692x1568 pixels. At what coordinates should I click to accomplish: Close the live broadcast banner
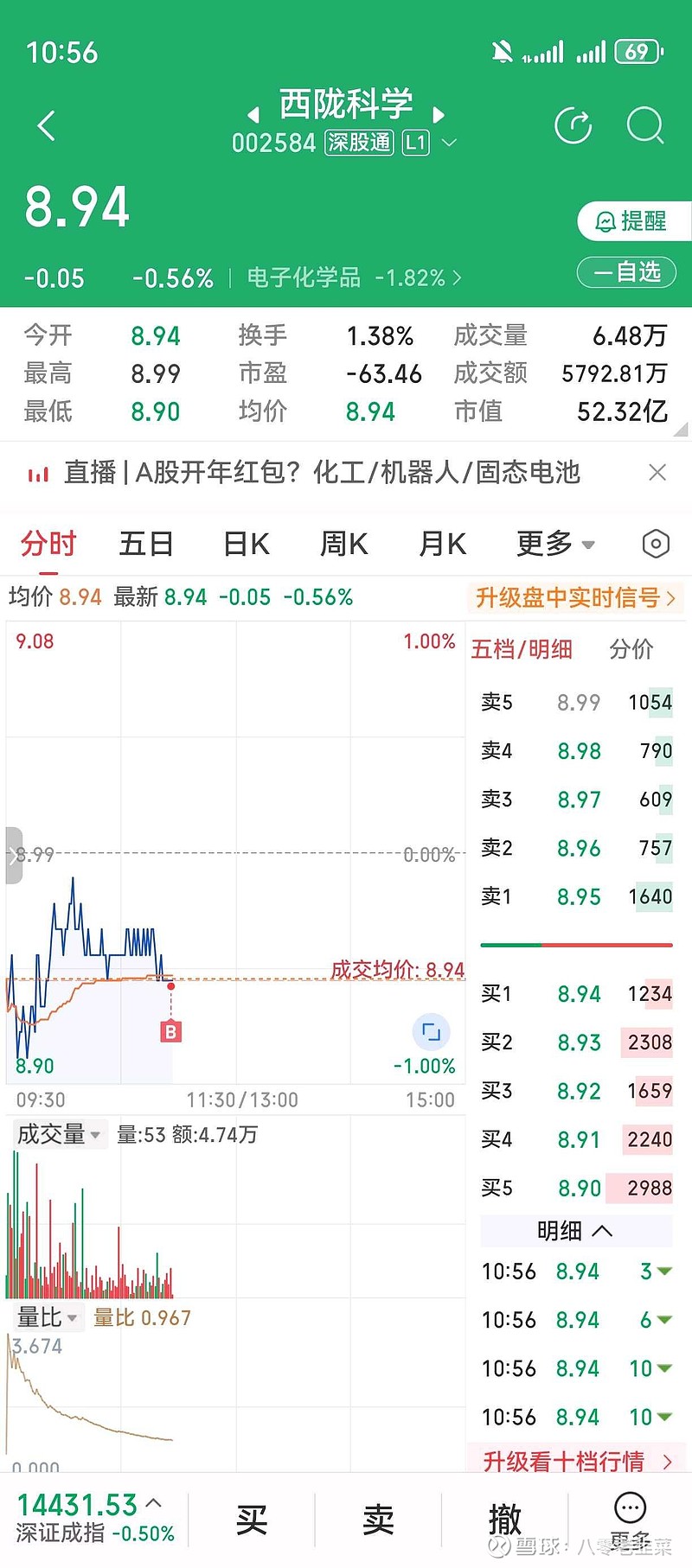[657, 472]
